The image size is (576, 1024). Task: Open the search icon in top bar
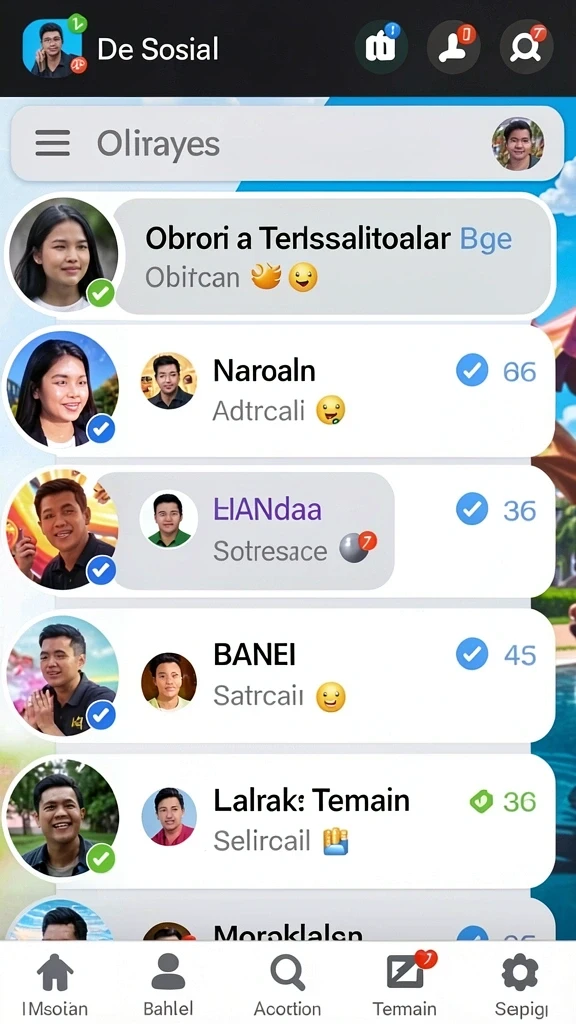click(x=526, y=47)
